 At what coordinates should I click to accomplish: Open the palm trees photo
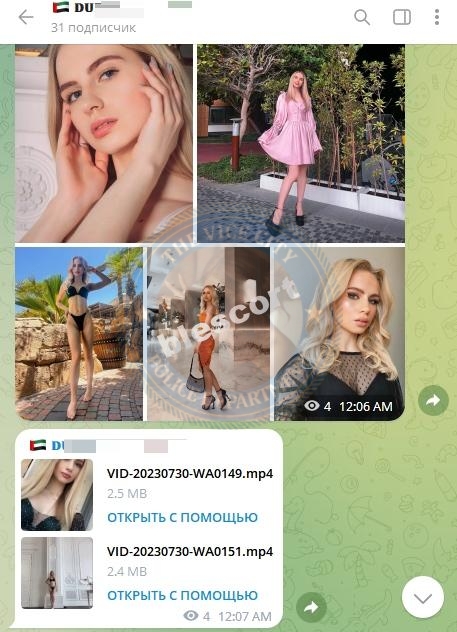[79, 334]
